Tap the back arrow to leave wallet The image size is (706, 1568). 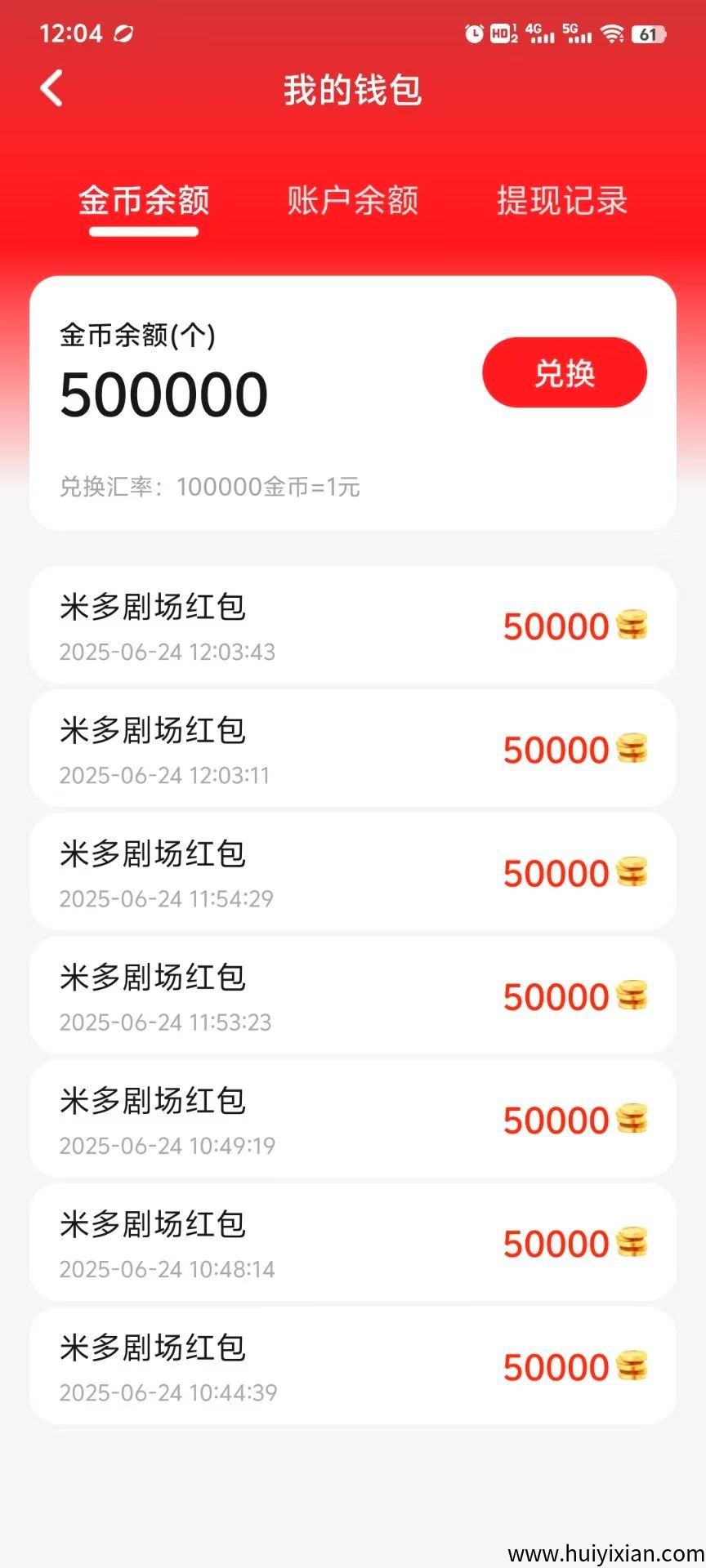tap(52, 90)
